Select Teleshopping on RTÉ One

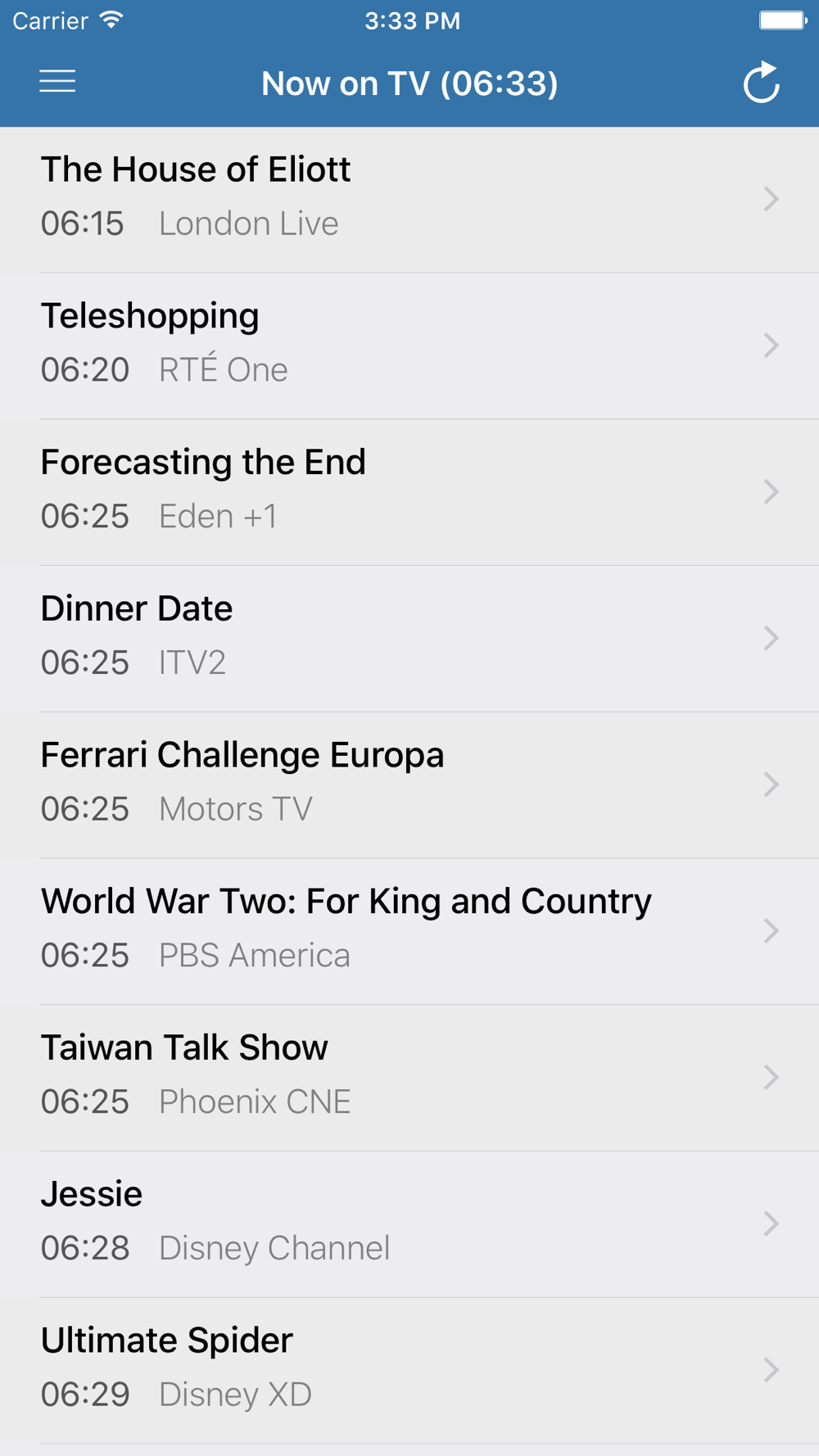(x=409, y=346)
